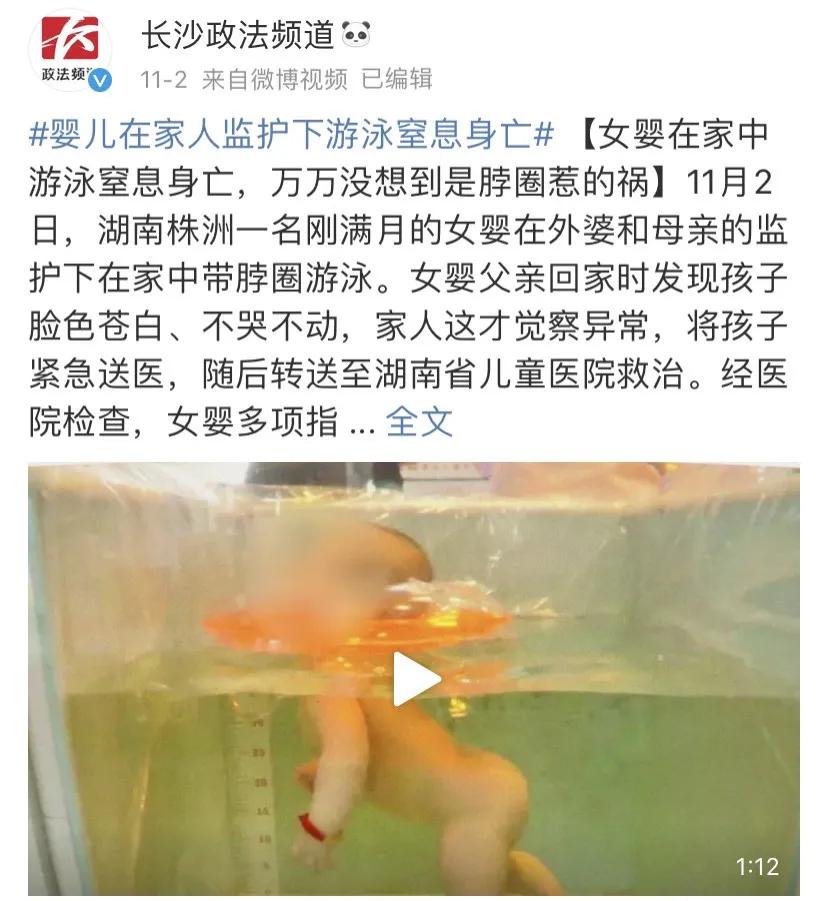Expand full post via 全文
This screenshot has width=828, height=901.
tap(419, 421)
